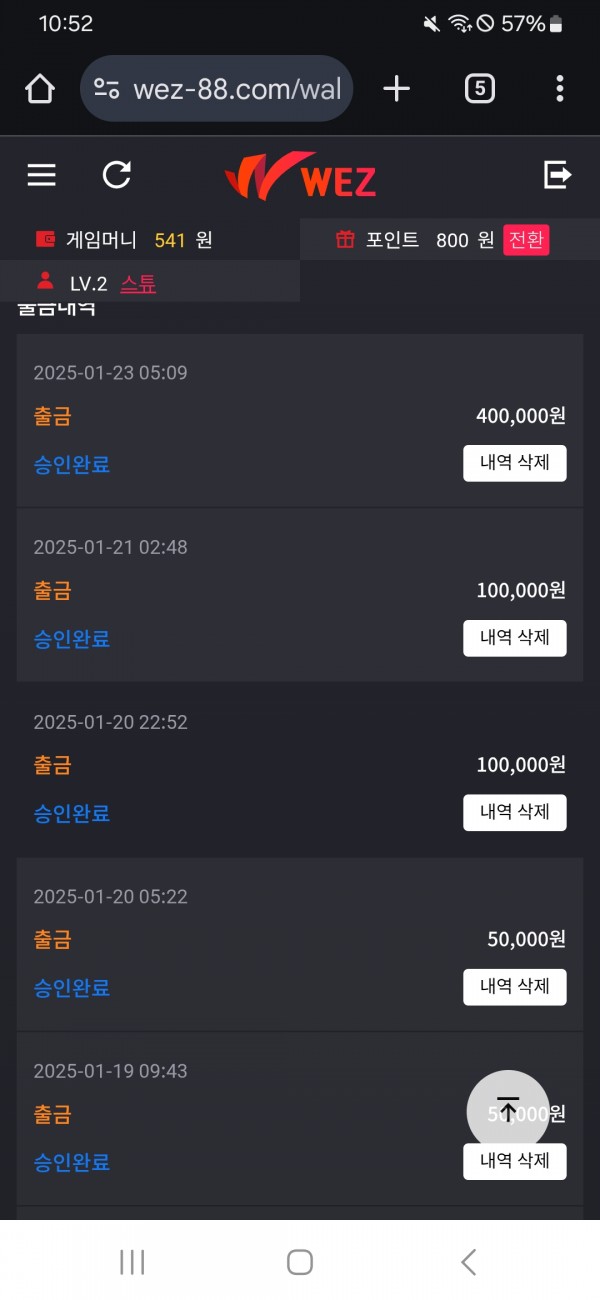Screen dimensions: 600x1300
Task: Go back using the system back button
Action: (x=468, y=1262)
